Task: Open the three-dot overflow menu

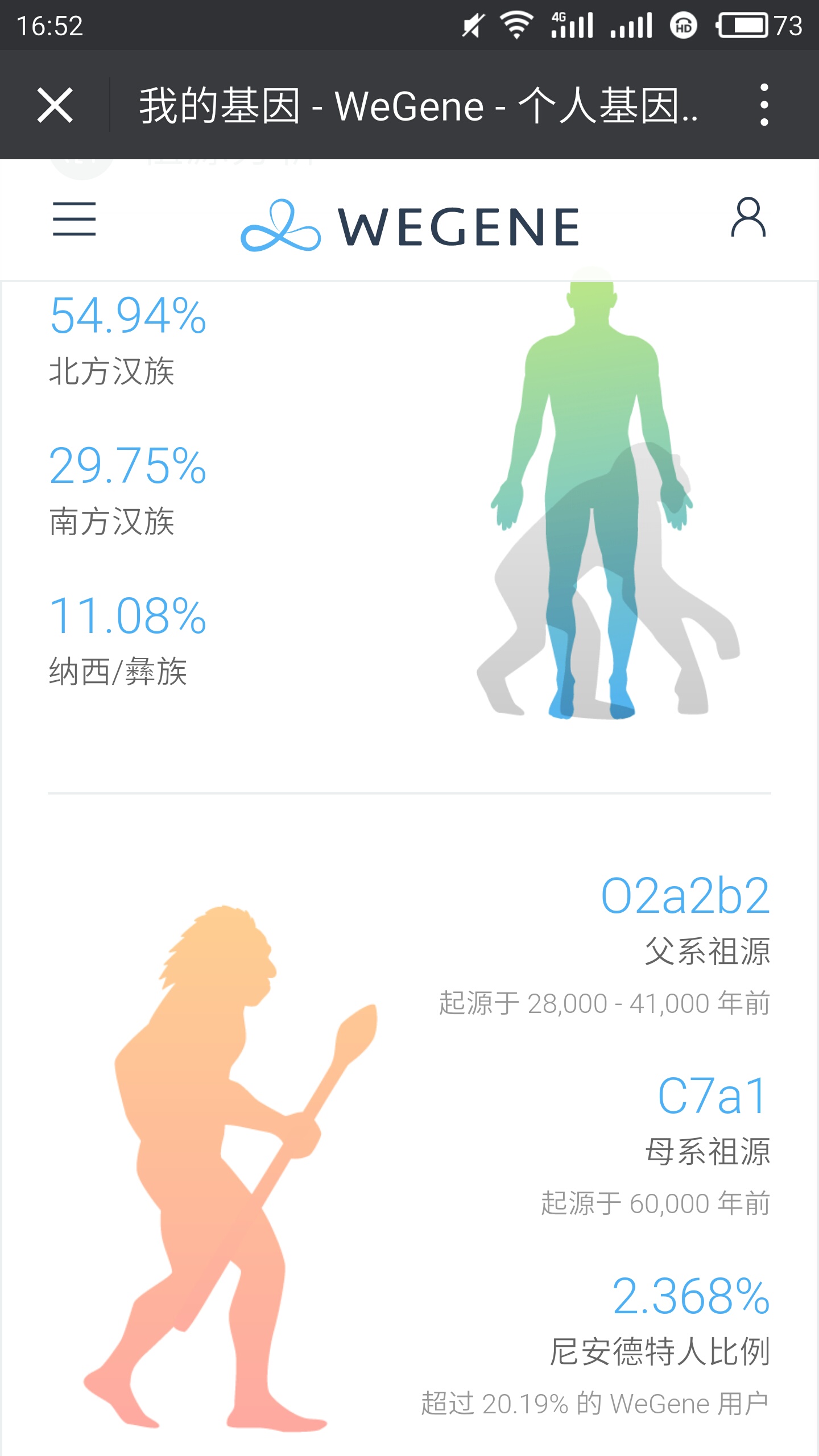Action: tap(764, 105)
